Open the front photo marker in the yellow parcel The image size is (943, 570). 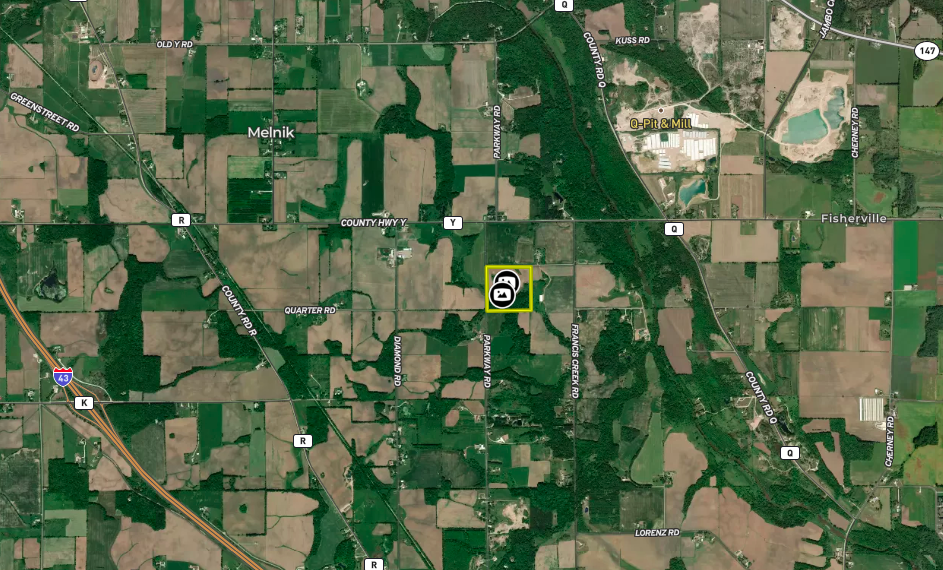(x=501, y=296)
